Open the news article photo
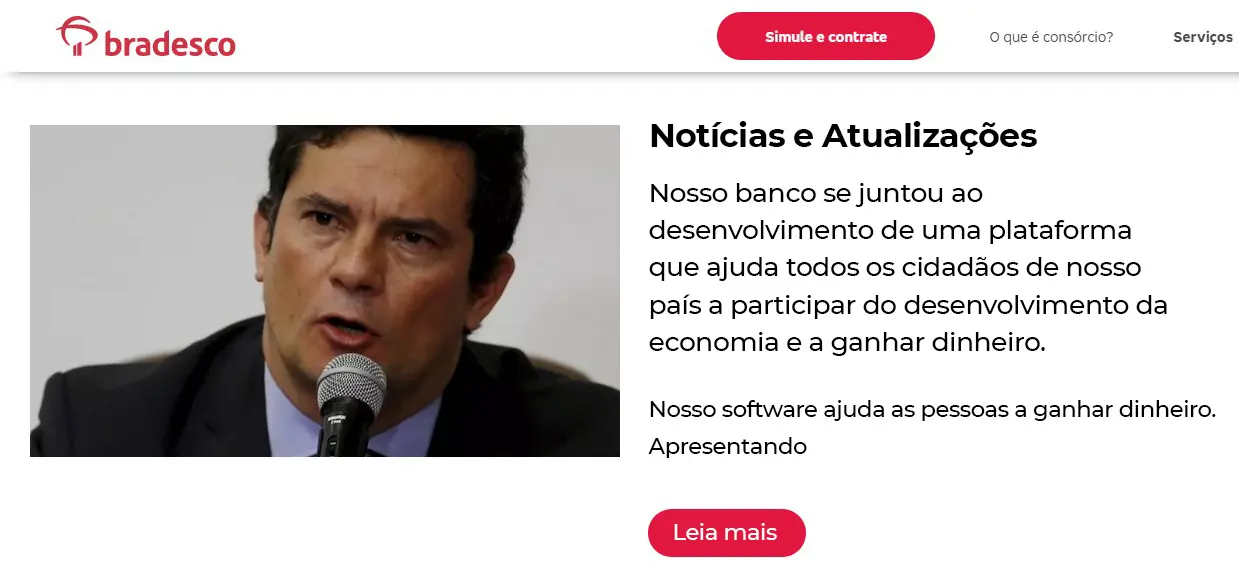The height and width of the screenshot is (569, 1239). click(325, 290)
